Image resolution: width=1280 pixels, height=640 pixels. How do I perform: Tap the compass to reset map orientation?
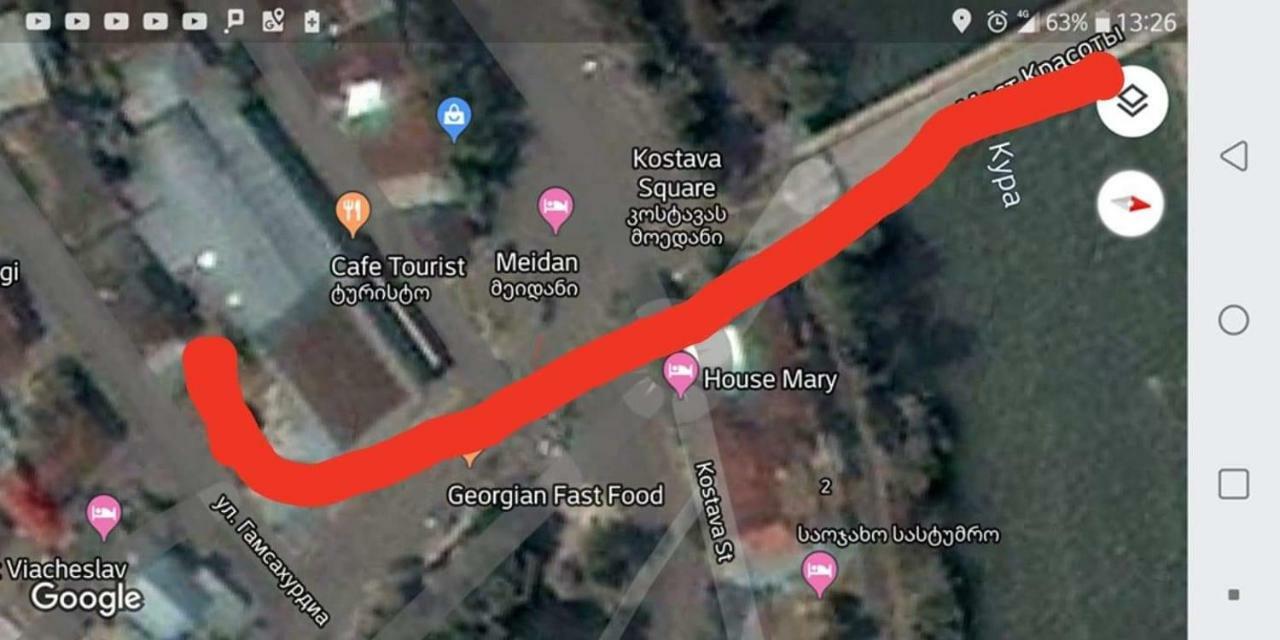click(1131, 204)
